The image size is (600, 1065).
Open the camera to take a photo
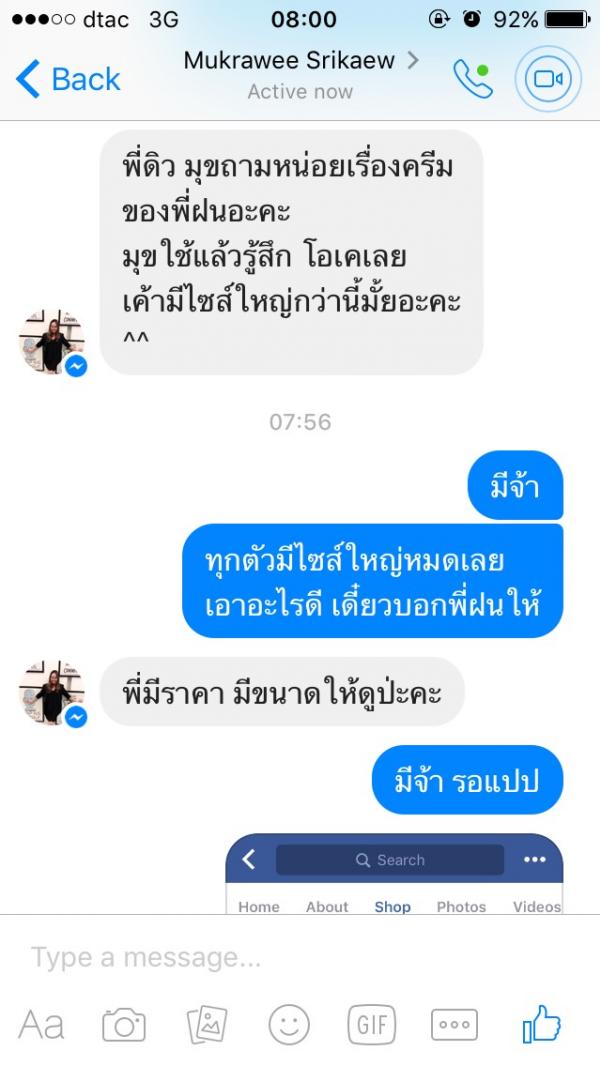click(124, 1024)
